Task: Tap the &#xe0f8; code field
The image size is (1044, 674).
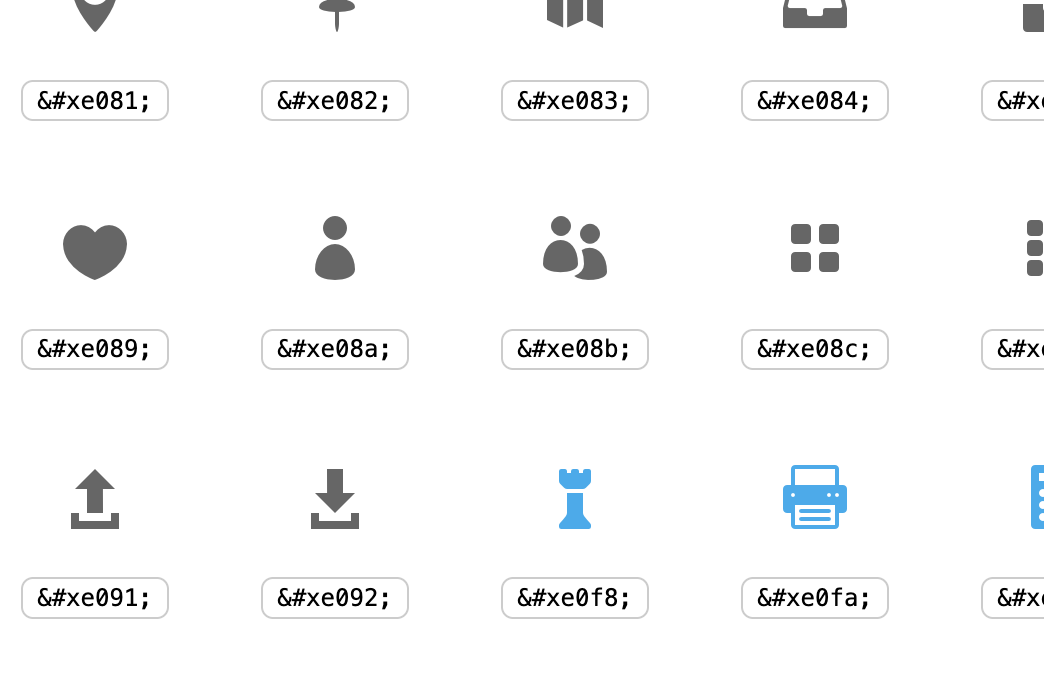Action: point(575,598)
